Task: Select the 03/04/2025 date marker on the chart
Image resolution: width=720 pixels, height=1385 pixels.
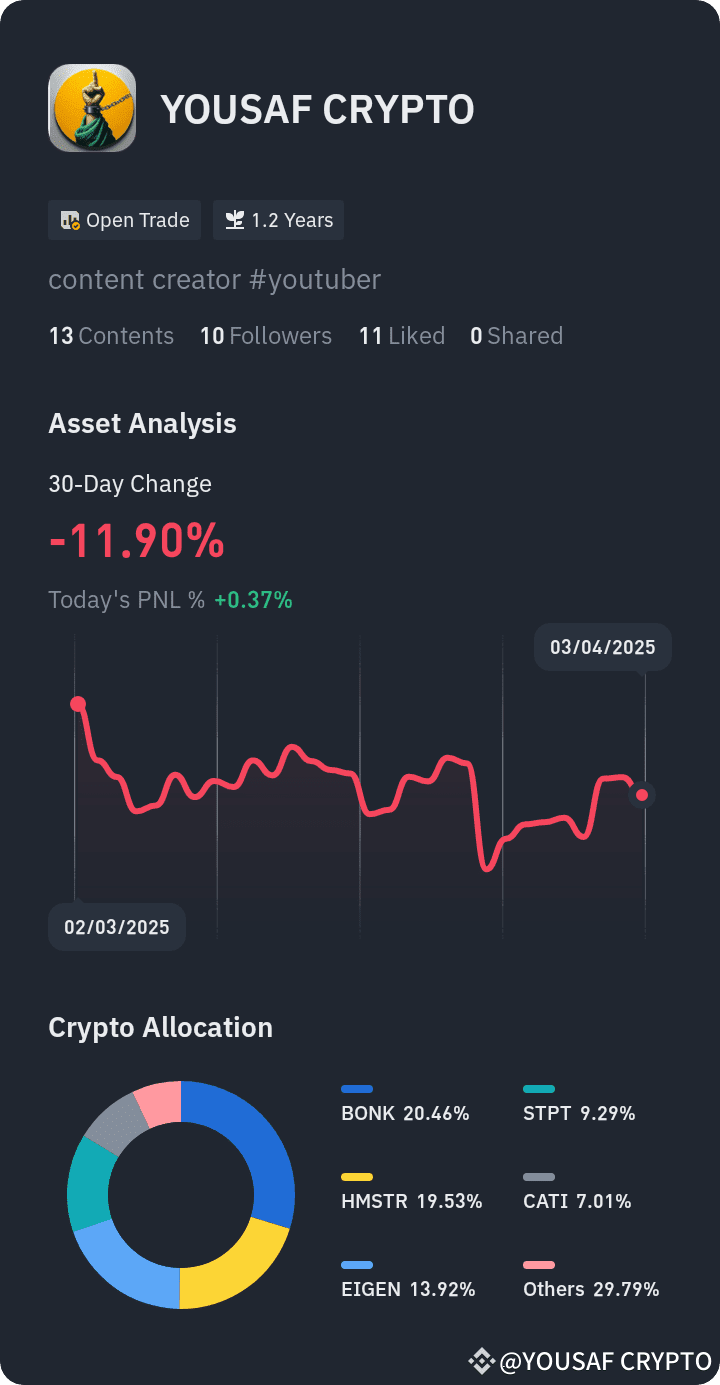Action: tap(602, 647)
